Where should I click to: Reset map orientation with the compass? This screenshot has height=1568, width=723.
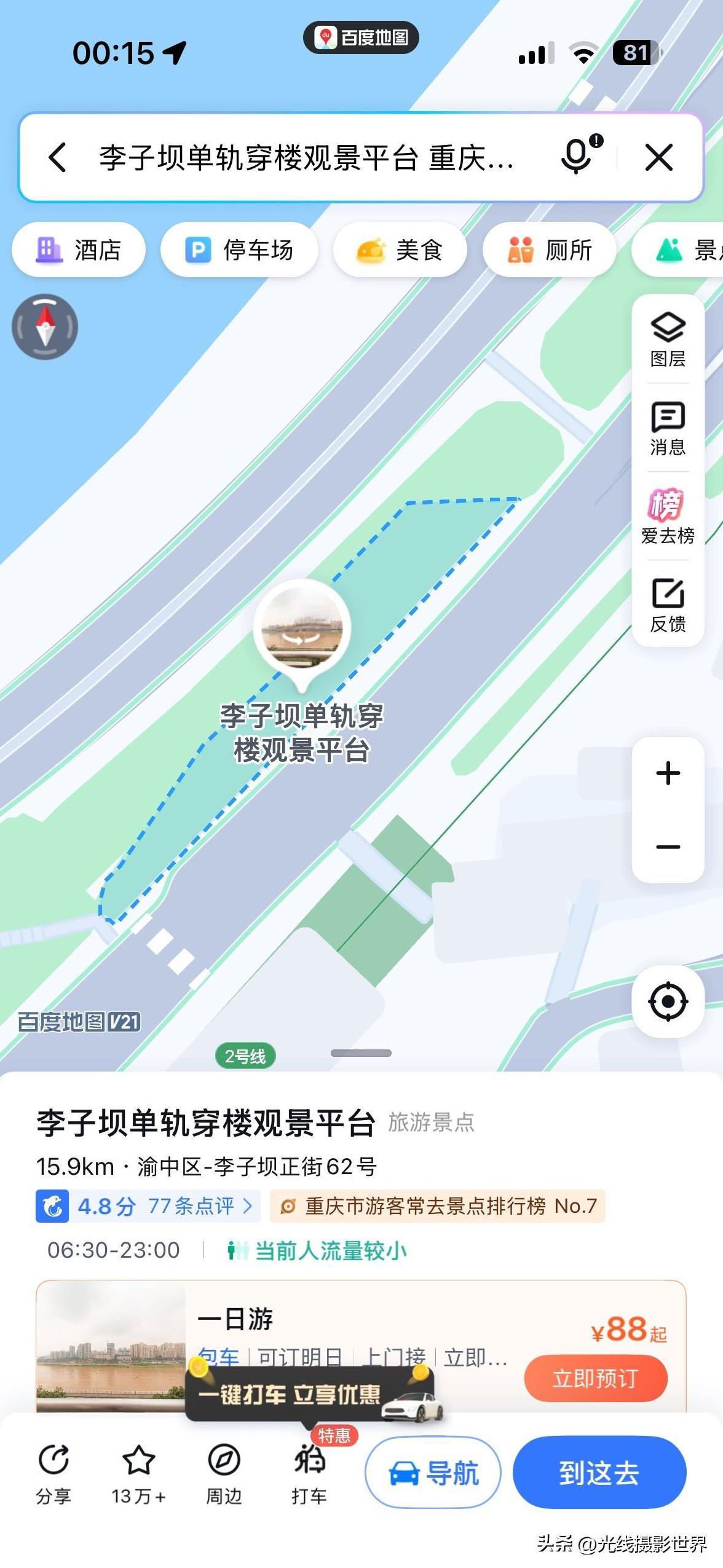pos(45,326)
